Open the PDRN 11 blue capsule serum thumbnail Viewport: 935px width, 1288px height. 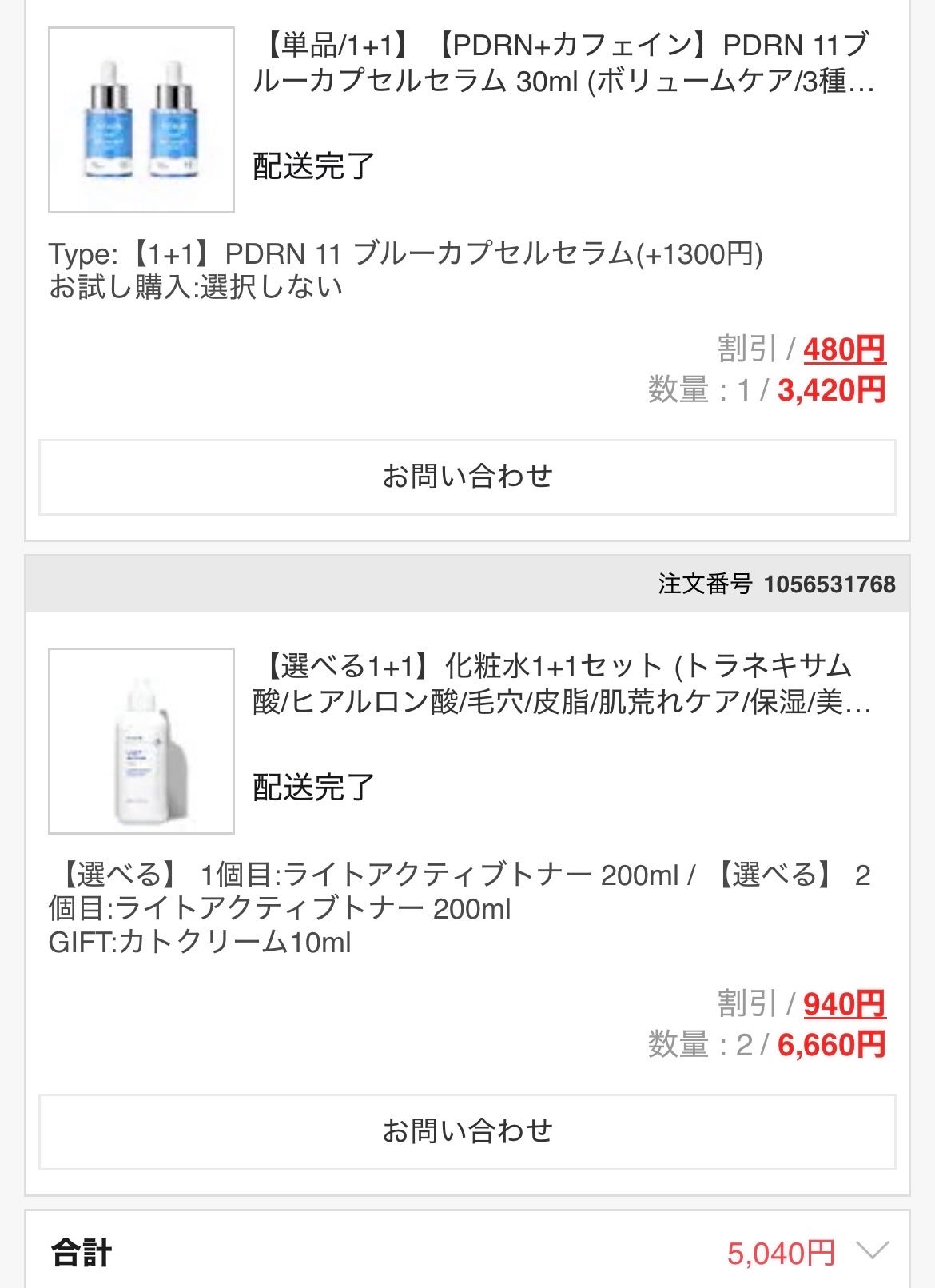point(141,120)
